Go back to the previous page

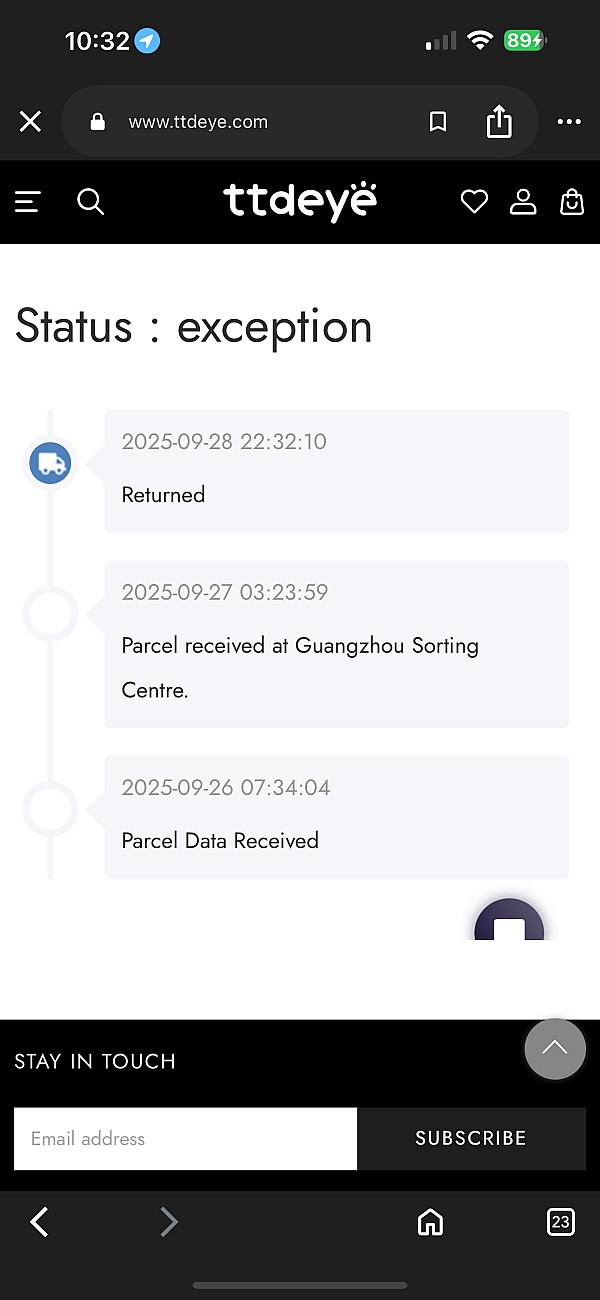click(39, 1221)
